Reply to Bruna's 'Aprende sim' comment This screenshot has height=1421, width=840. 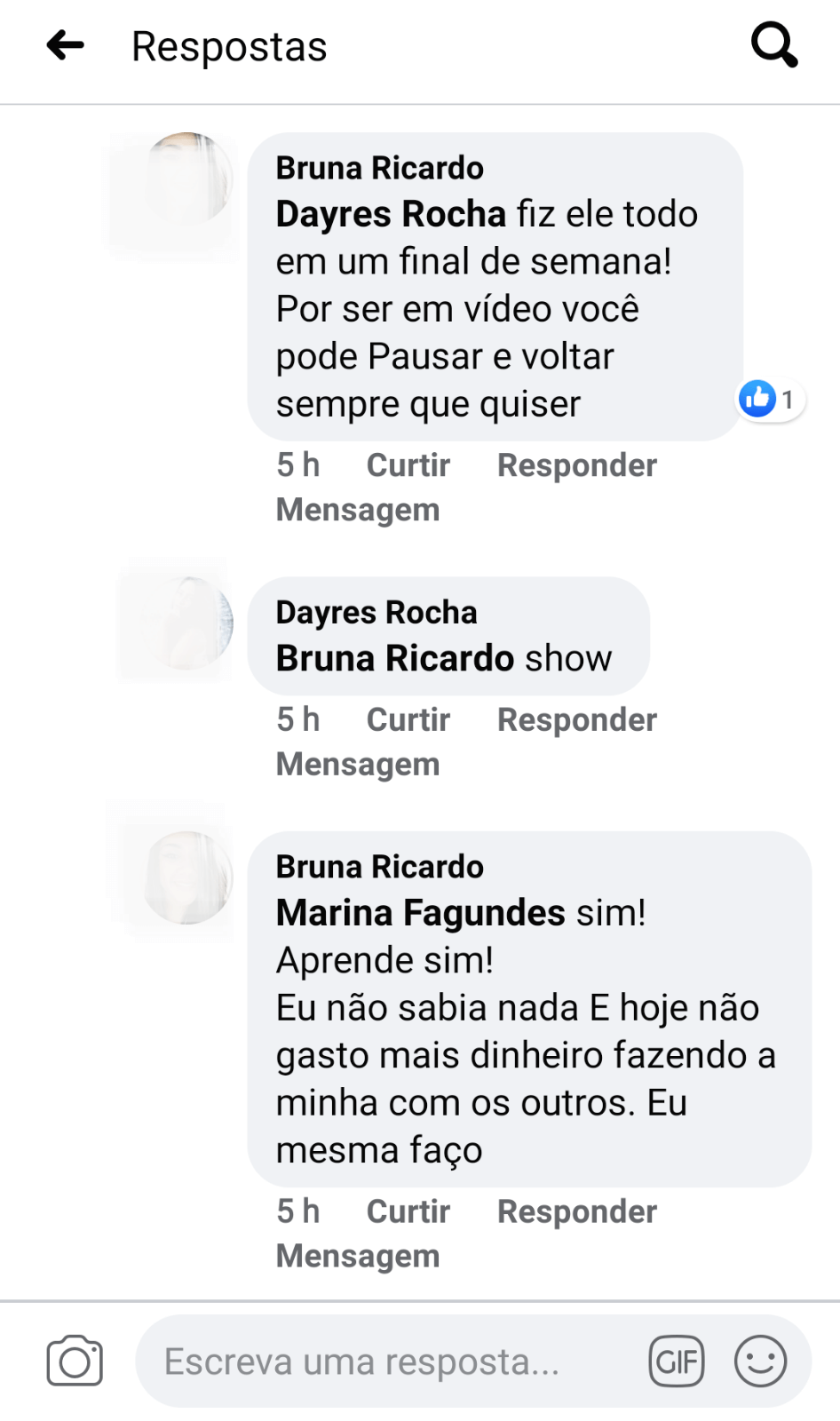pyautogui.click(x=576, y=1211)
